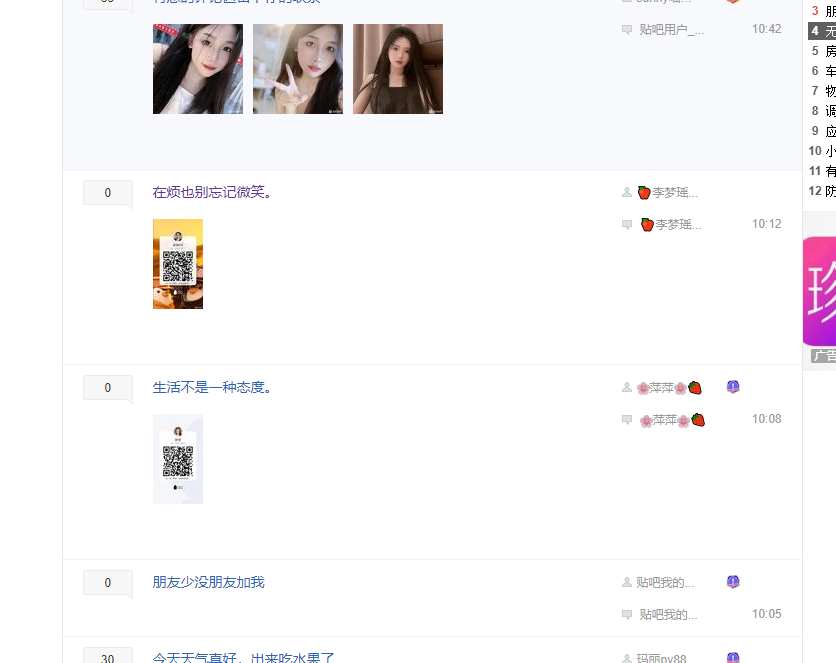Open the peace-sign selfie photo thumbnail
836x663 pixels.
[298, 69]
